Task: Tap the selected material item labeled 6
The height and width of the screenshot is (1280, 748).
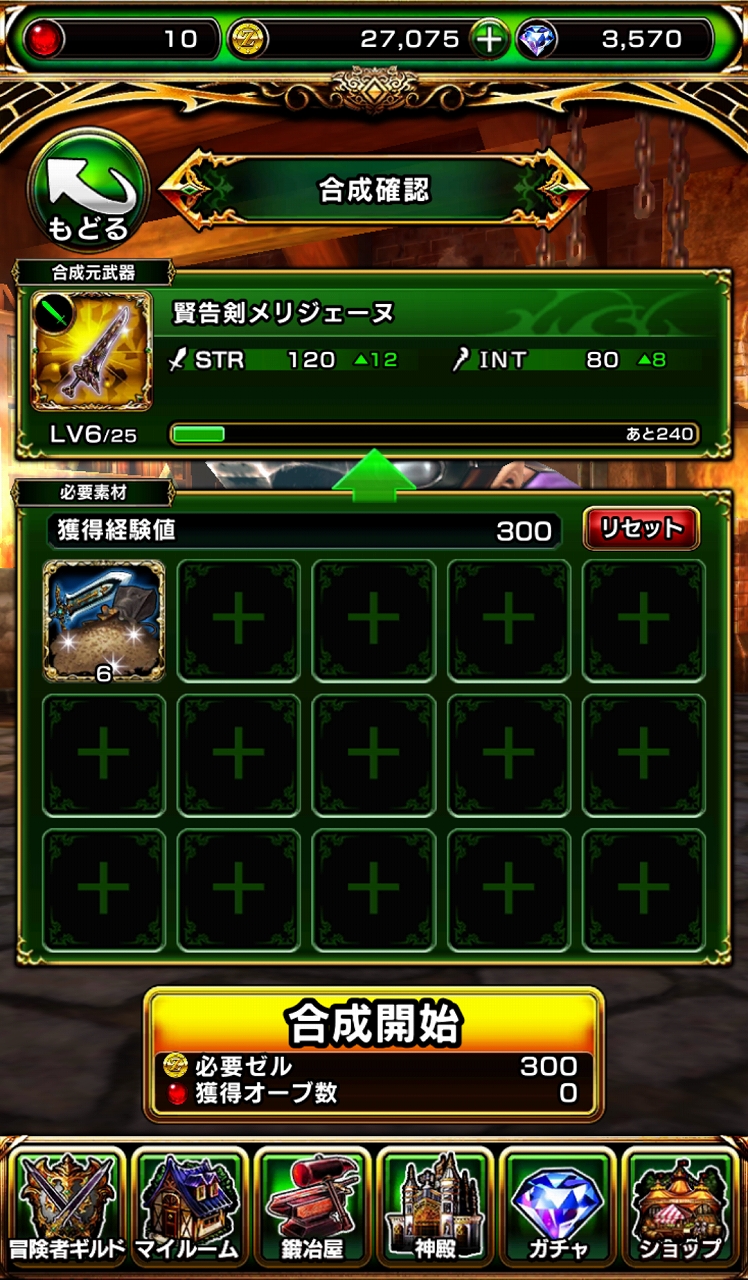Action: [x=105, y=621]
